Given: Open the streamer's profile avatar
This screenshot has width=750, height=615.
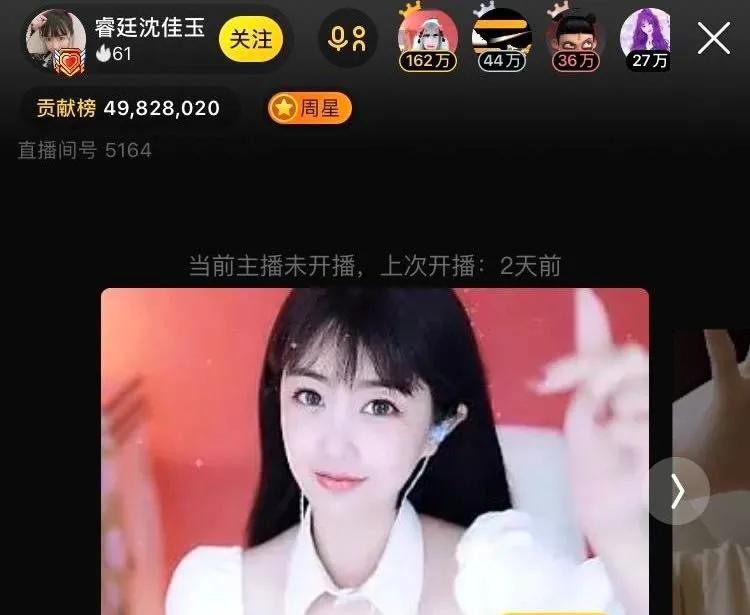Looking at the screenshot, I should click(55, 42).
